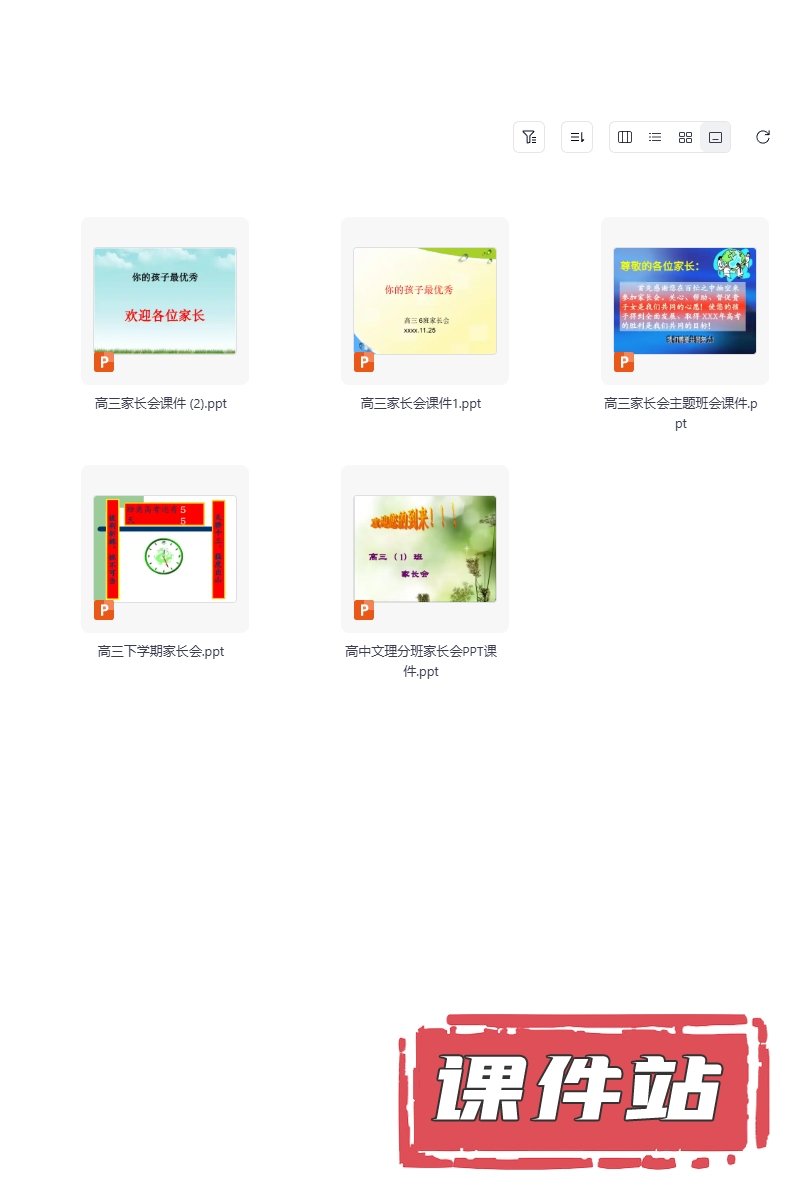Open 高中文理分班家长会PPT课件.ppt
Viewport: 800px width, 1200px height.
point(425,549)
